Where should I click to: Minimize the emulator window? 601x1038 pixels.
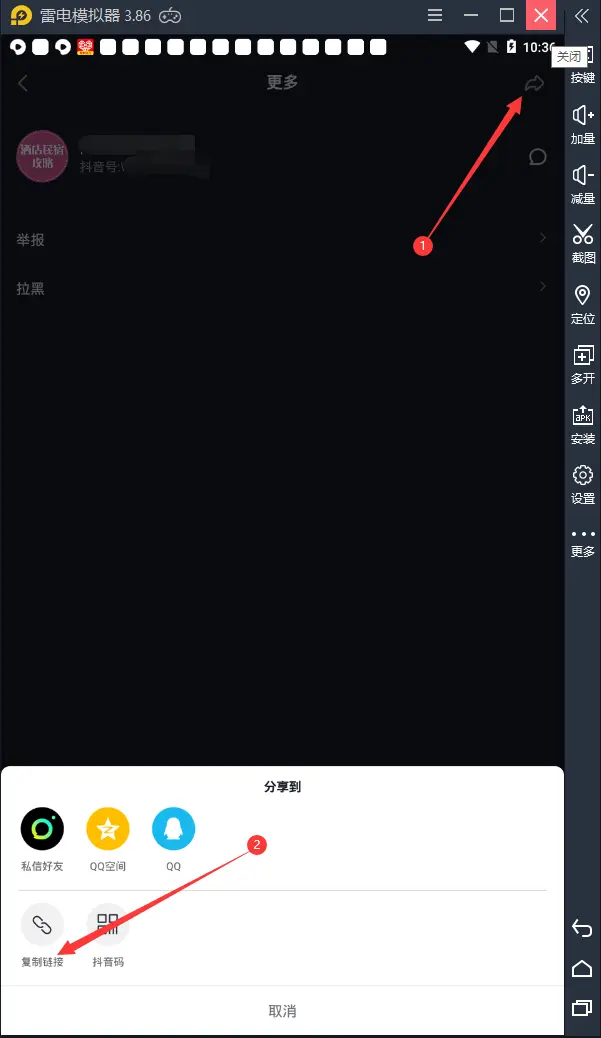coord(470,15)
